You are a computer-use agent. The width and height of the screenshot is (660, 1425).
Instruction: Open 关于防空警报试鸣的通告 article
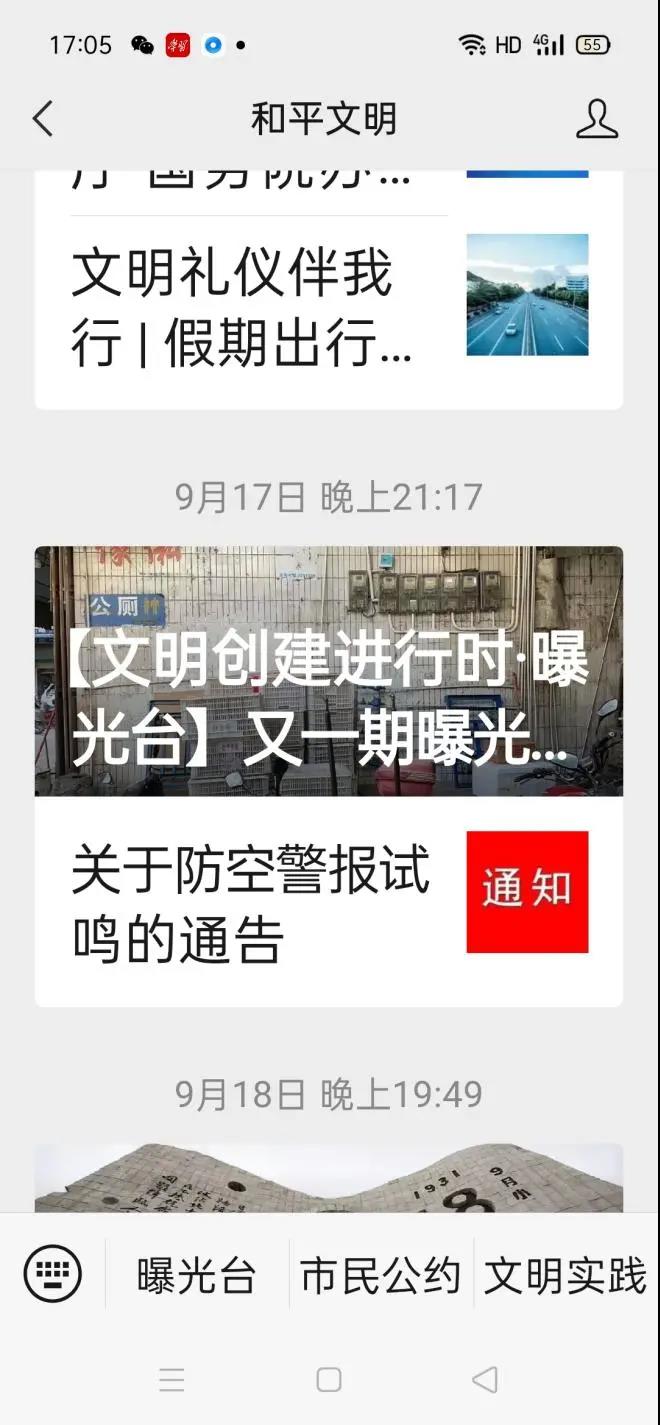[x=250, y=904]
